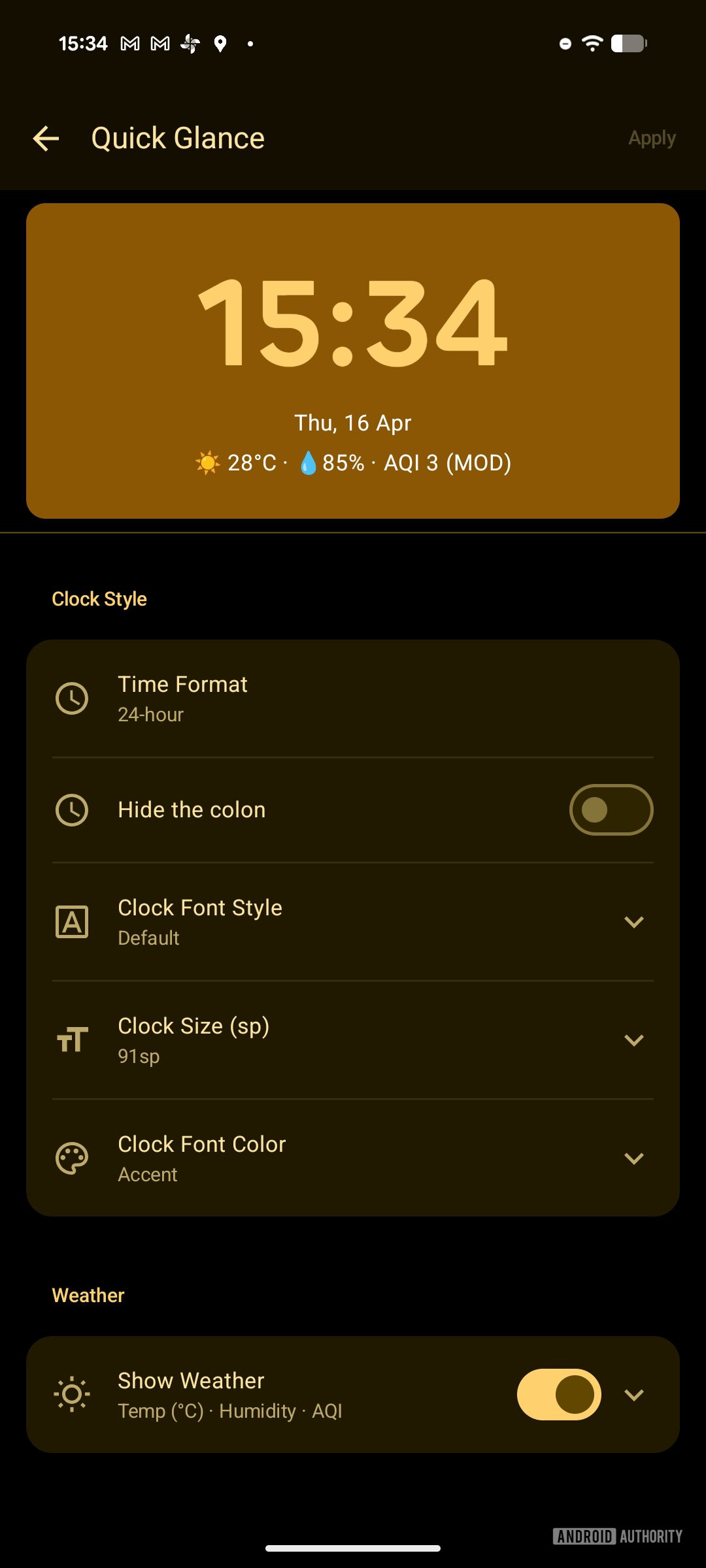Viewport: 706px width, 1568px height.
Task: Open the Time Format setting
Action: tap(261, 698)
